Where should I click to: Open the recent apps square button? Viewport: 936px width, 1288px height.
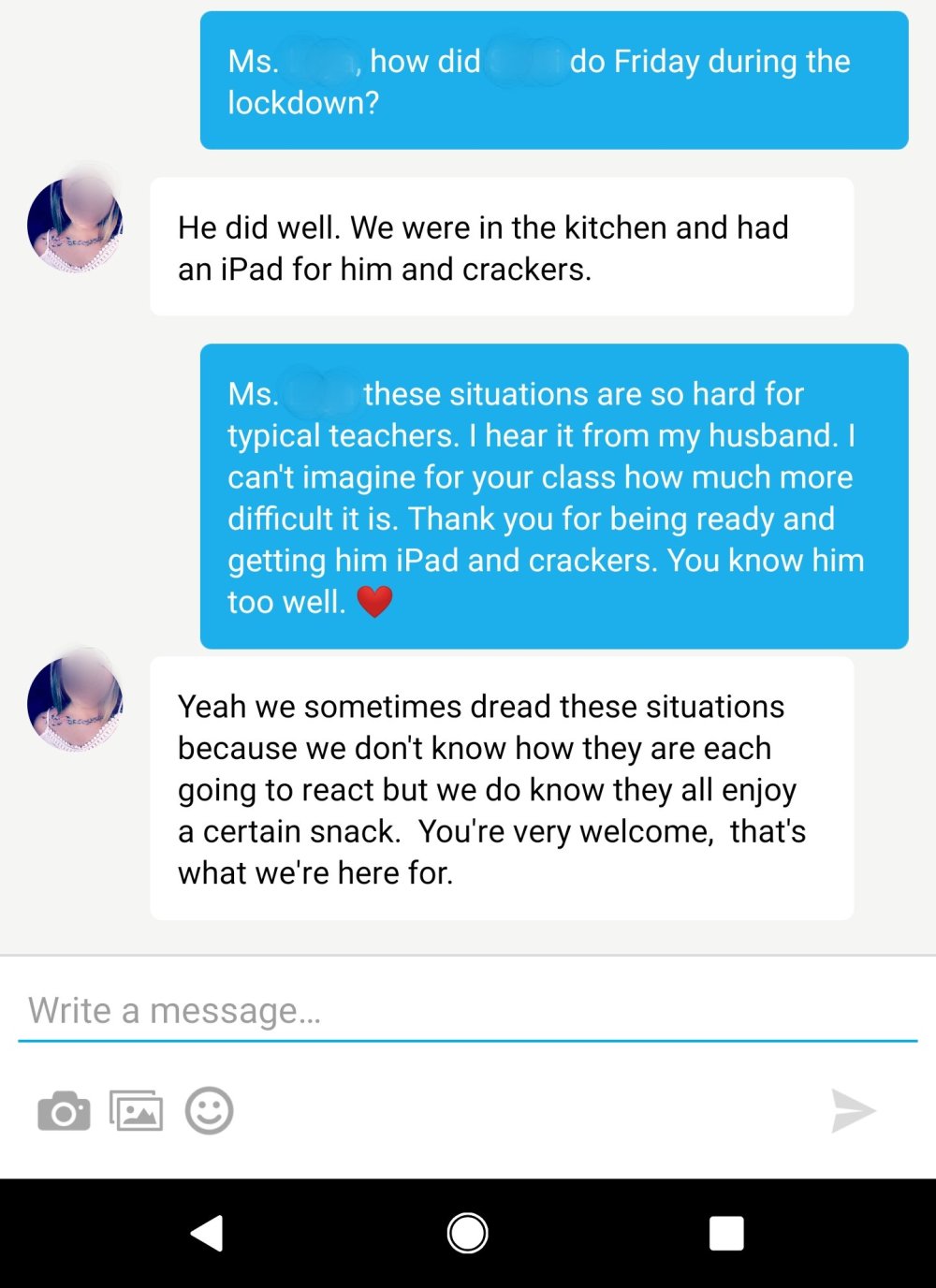pyautogui.click(x=726, y=1233)
